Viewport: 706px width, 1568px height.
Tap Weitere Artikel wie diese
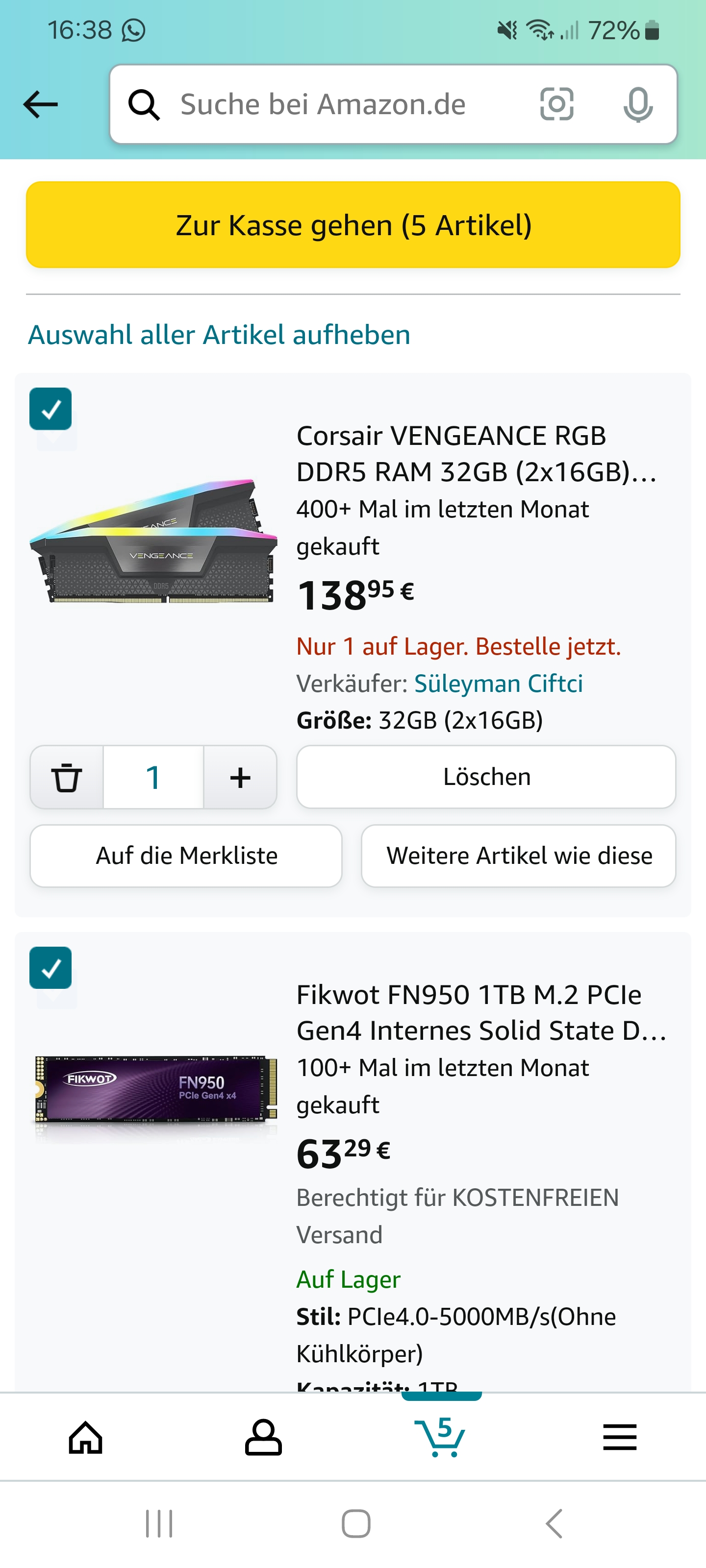click(x=518, y=856)
